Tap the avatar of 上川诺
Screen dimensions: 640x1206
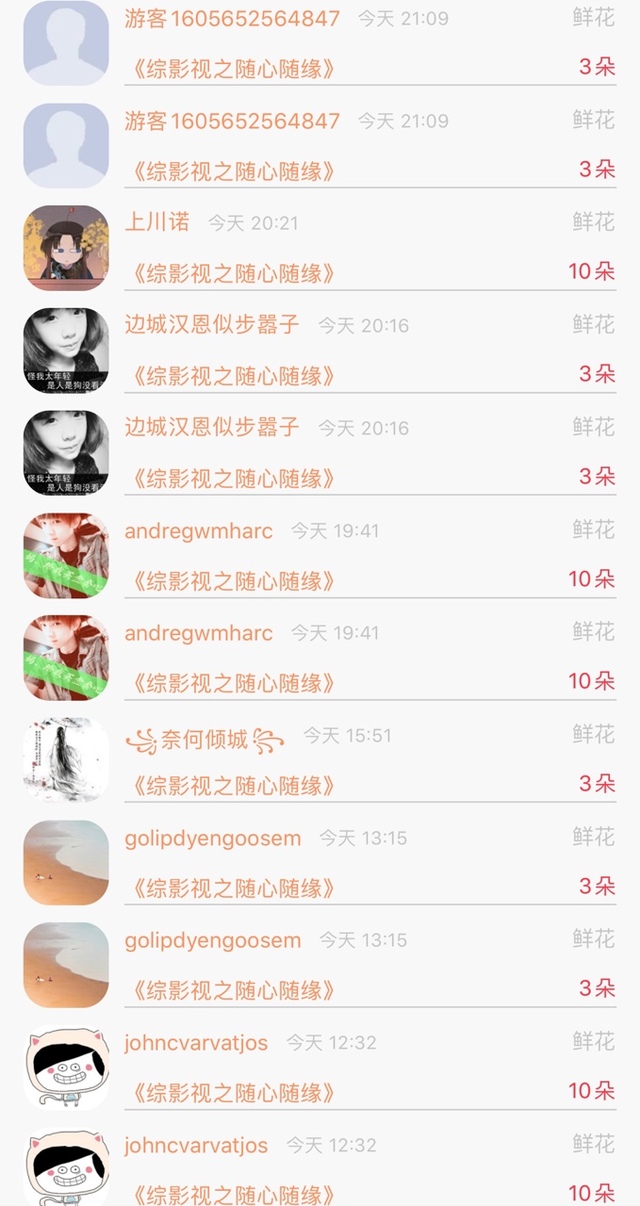point(66,248)
